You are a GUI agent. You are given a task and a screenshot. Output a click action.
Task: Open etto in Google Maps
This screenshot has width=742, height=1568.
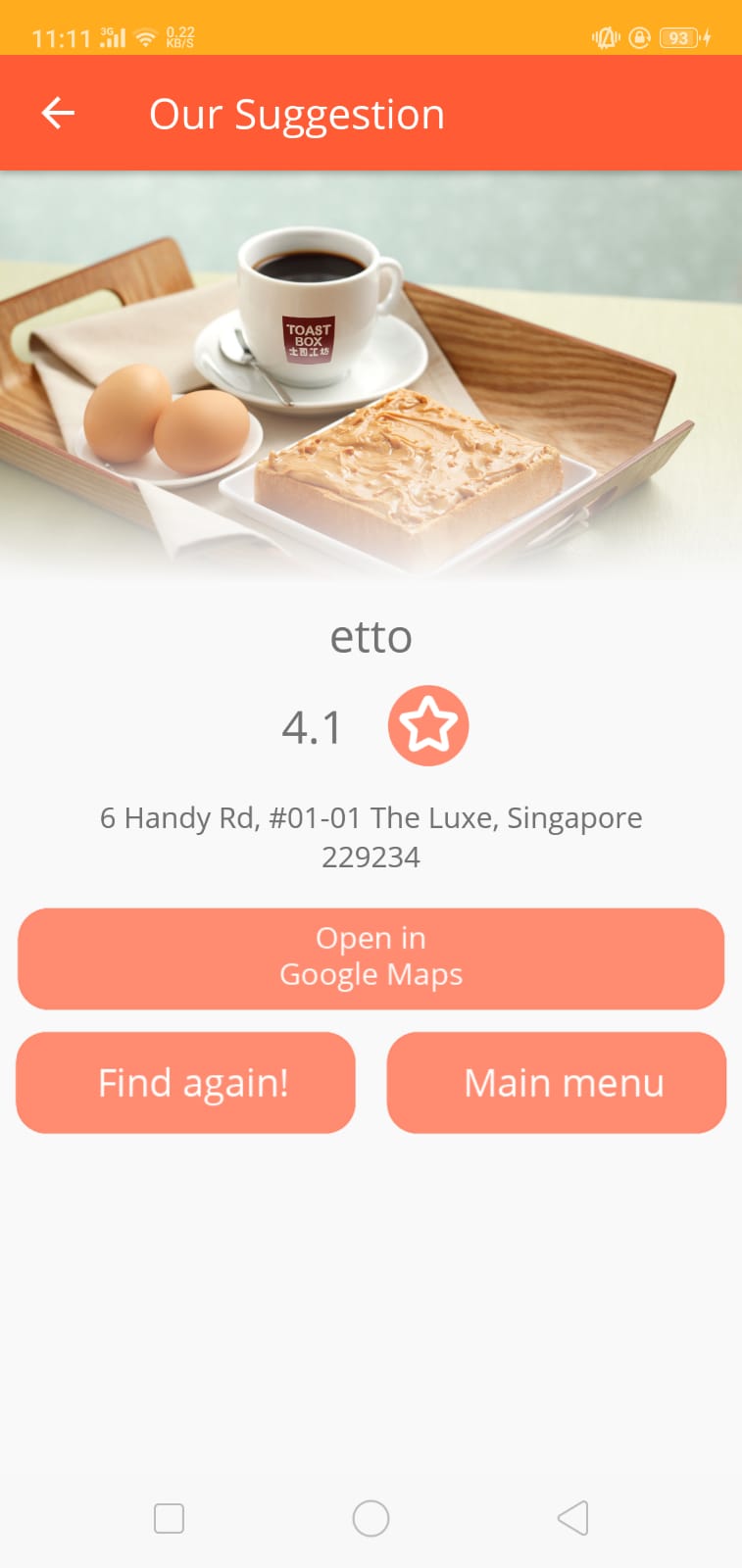[371, 957]
